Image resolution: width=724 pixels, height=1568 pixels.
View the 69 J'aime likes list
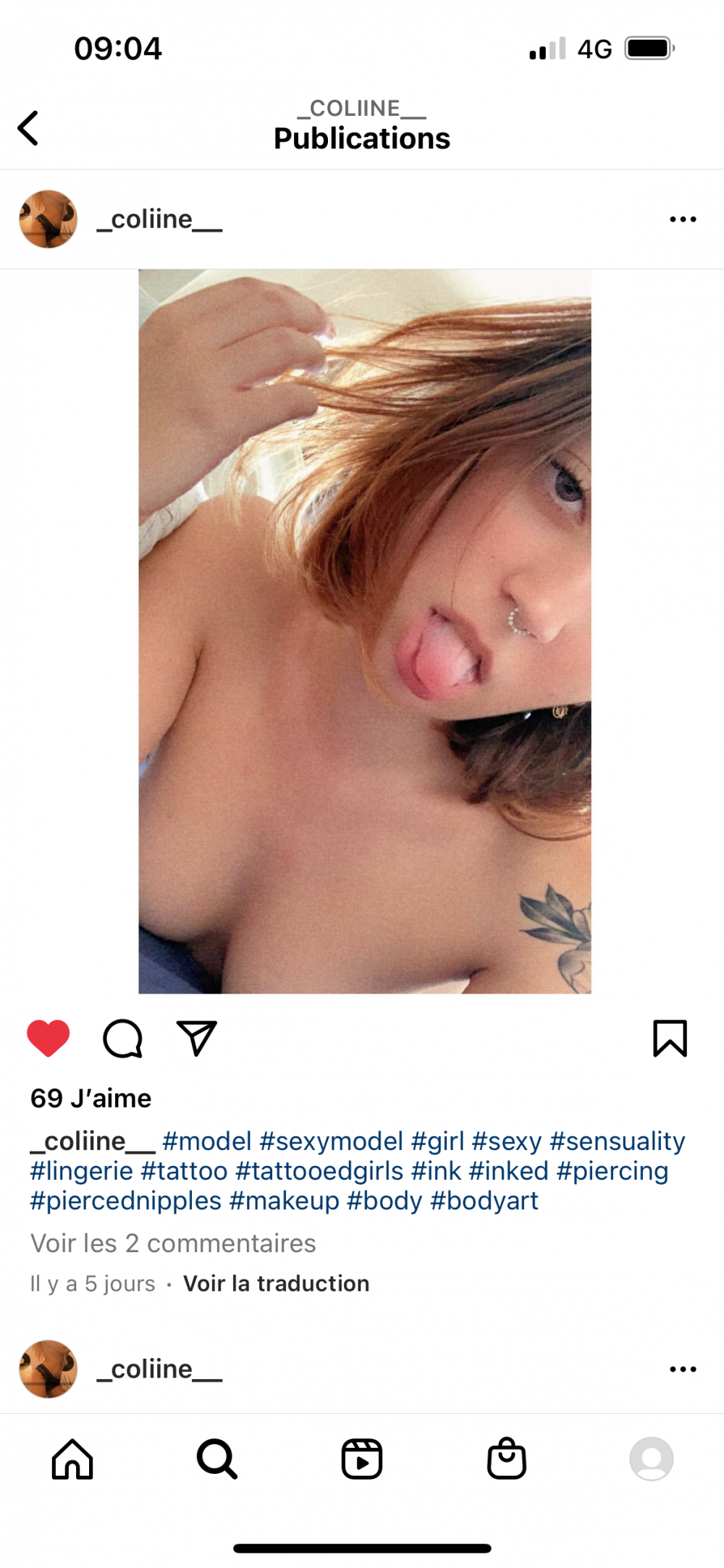[90, 1098]
